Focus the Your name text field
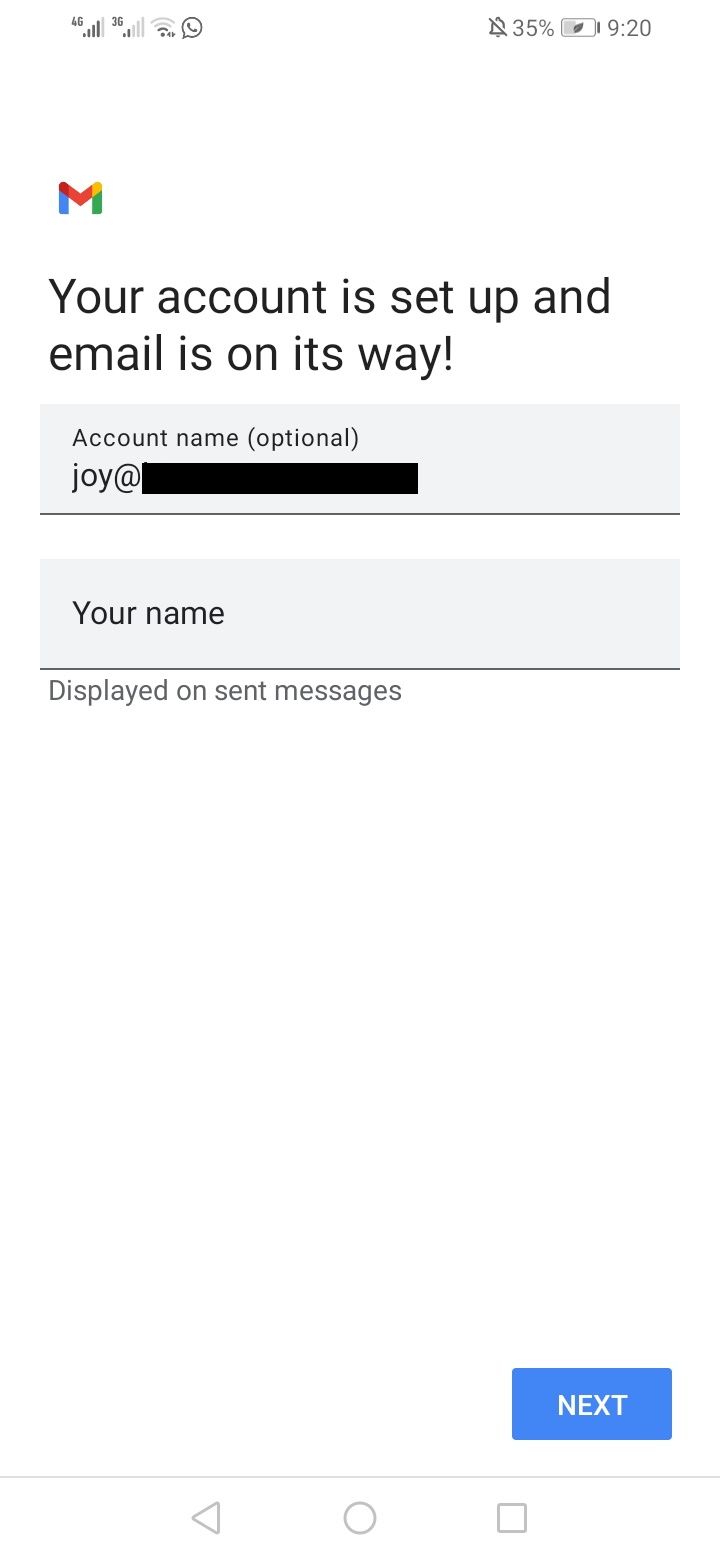This screenshot has height=1560, width=720. pyautogui.click(x=360, y=613)
